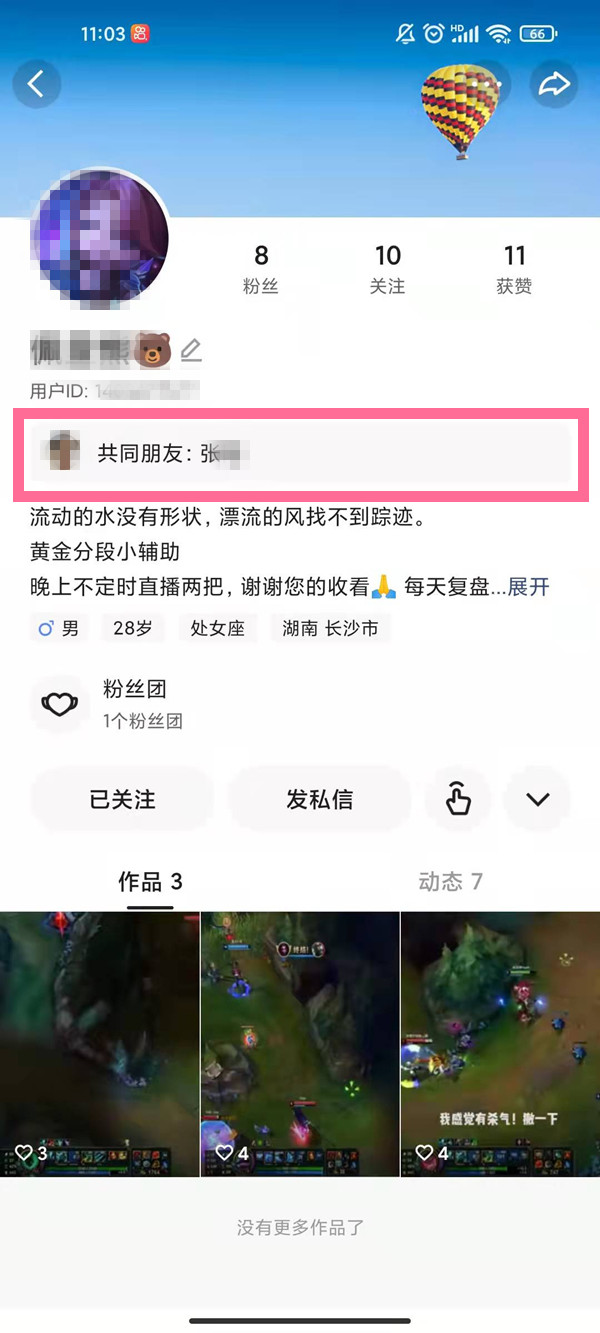Tap the finger-poke icon button
The width and height of the screenshot is (600, 1333).
point(458,799)
